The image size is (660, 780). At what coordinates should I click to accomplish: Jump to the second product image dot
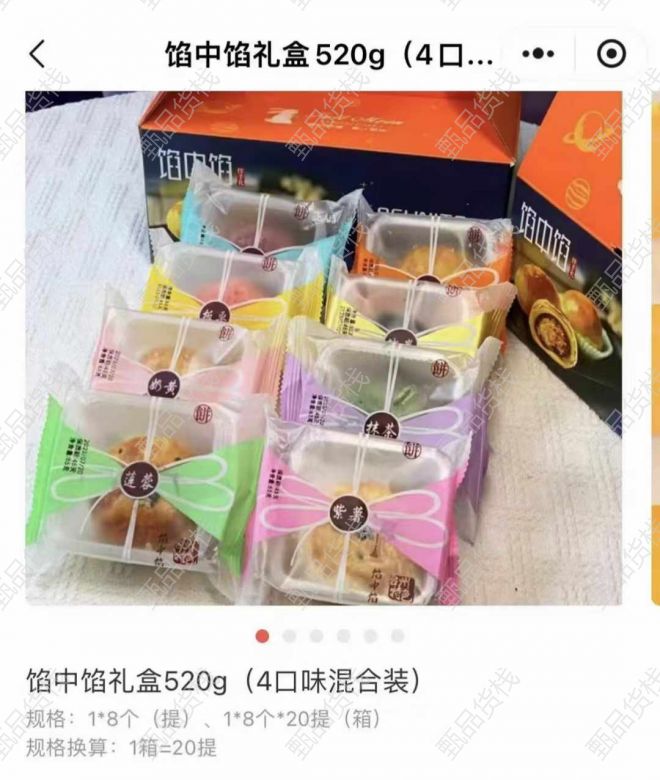[290, 636]
